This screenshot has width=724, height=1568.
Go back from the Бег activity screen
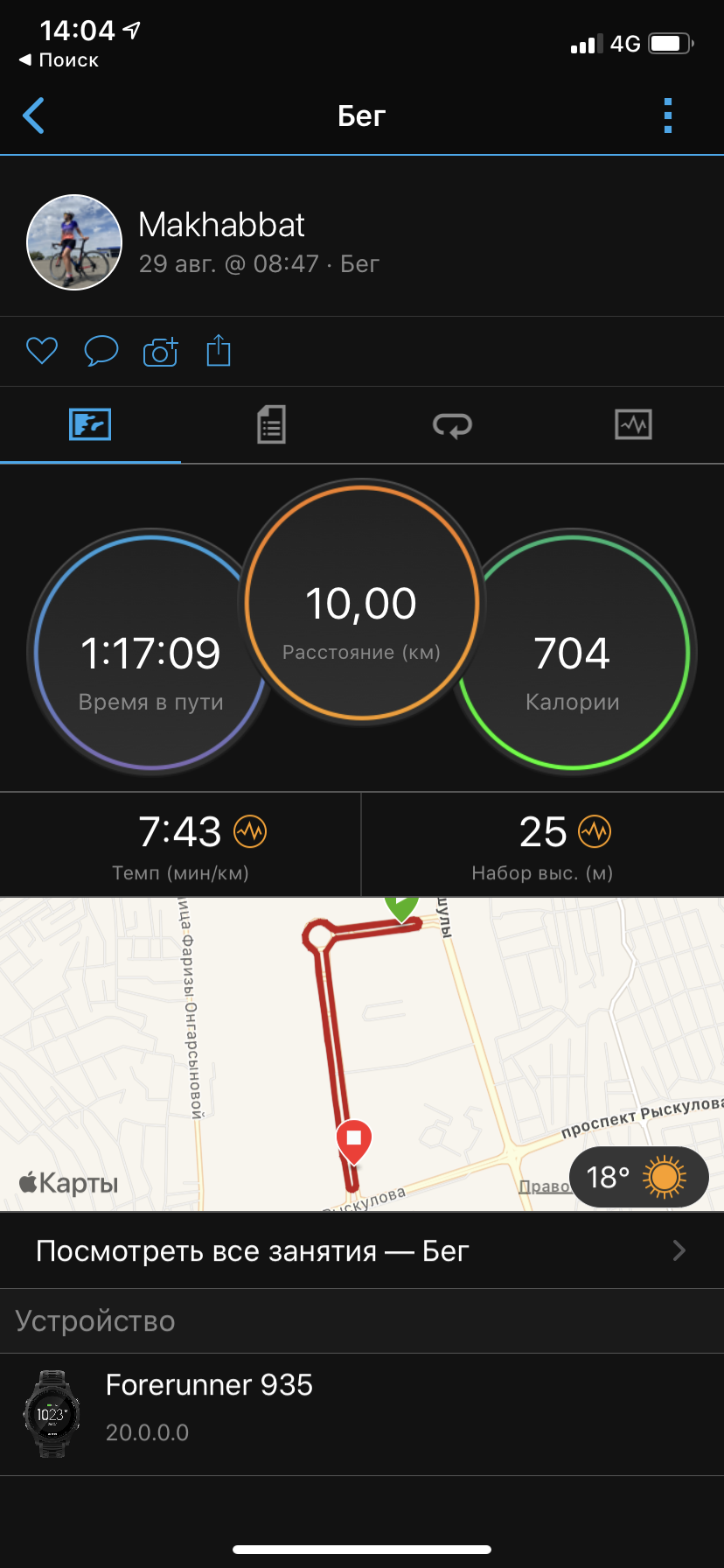click(x=34, y=115)
